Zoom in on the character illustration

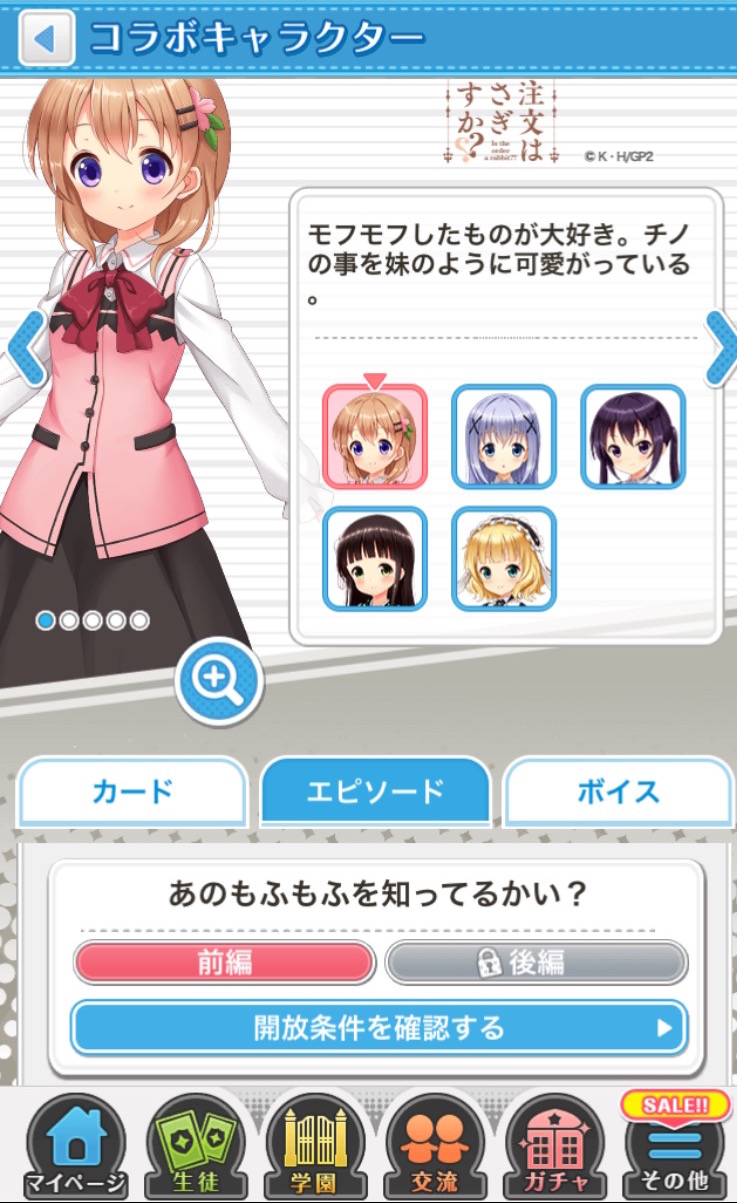[x=218, y=681]
